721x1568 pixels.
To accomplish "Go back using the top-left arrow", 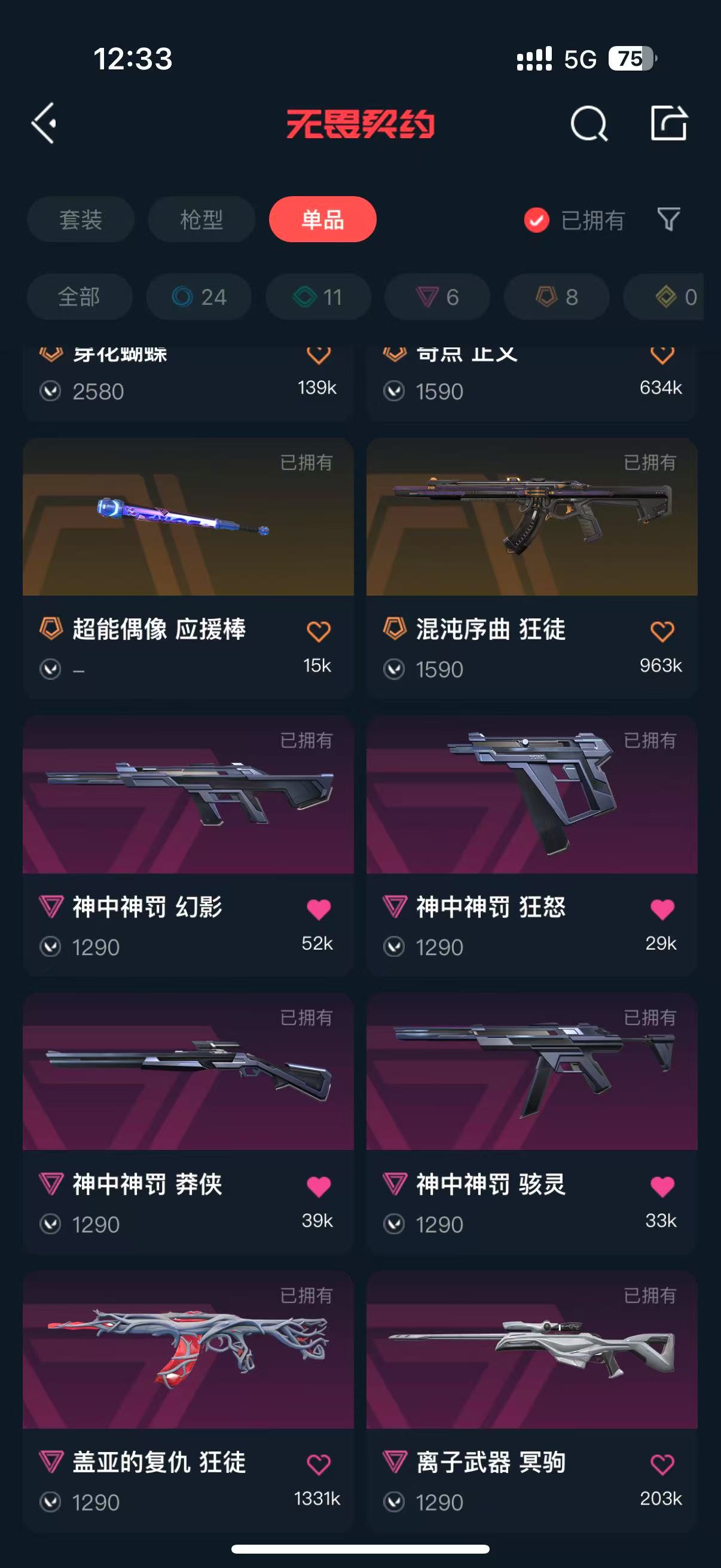I will (x=44, y=123).
